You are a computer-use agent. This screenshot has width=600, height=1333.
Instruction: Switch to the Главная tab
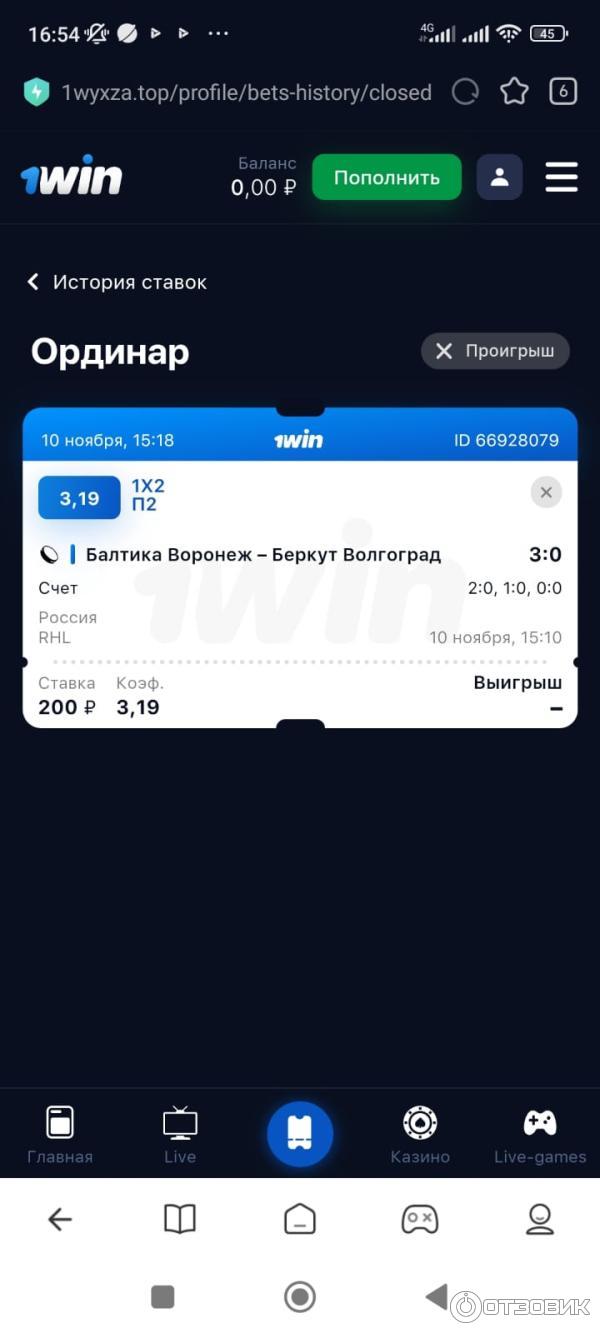60,1135
